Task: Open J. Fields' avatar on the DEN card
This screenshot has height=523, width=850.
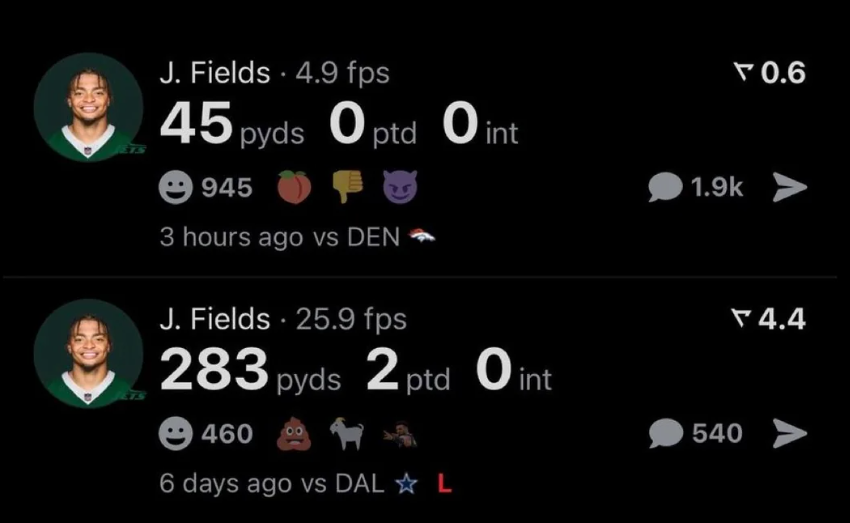Action: pyautogui.click(x=88, y=107)
